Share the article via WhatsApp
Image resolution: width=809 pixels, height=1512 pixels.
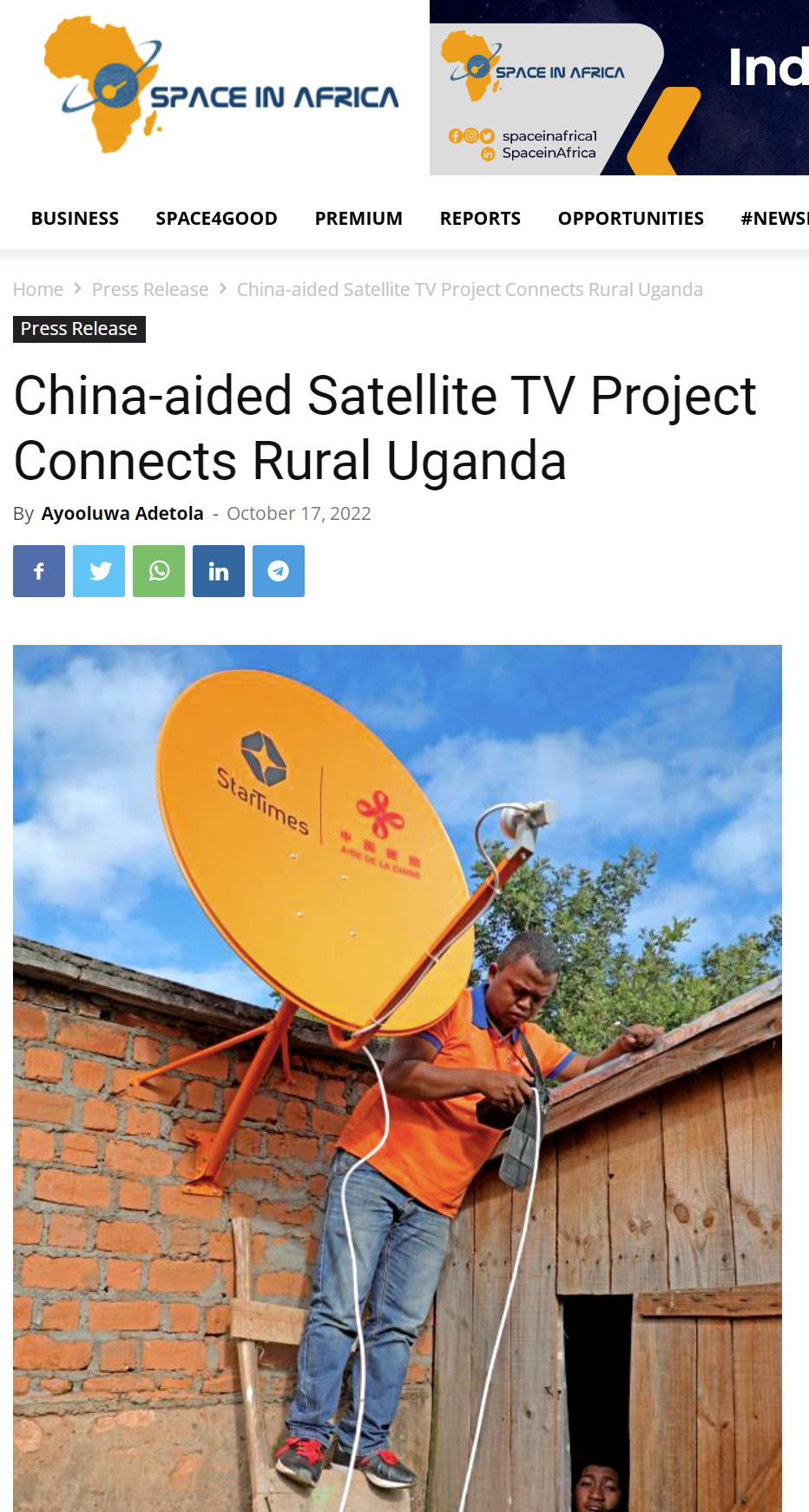tap(159, 571)
